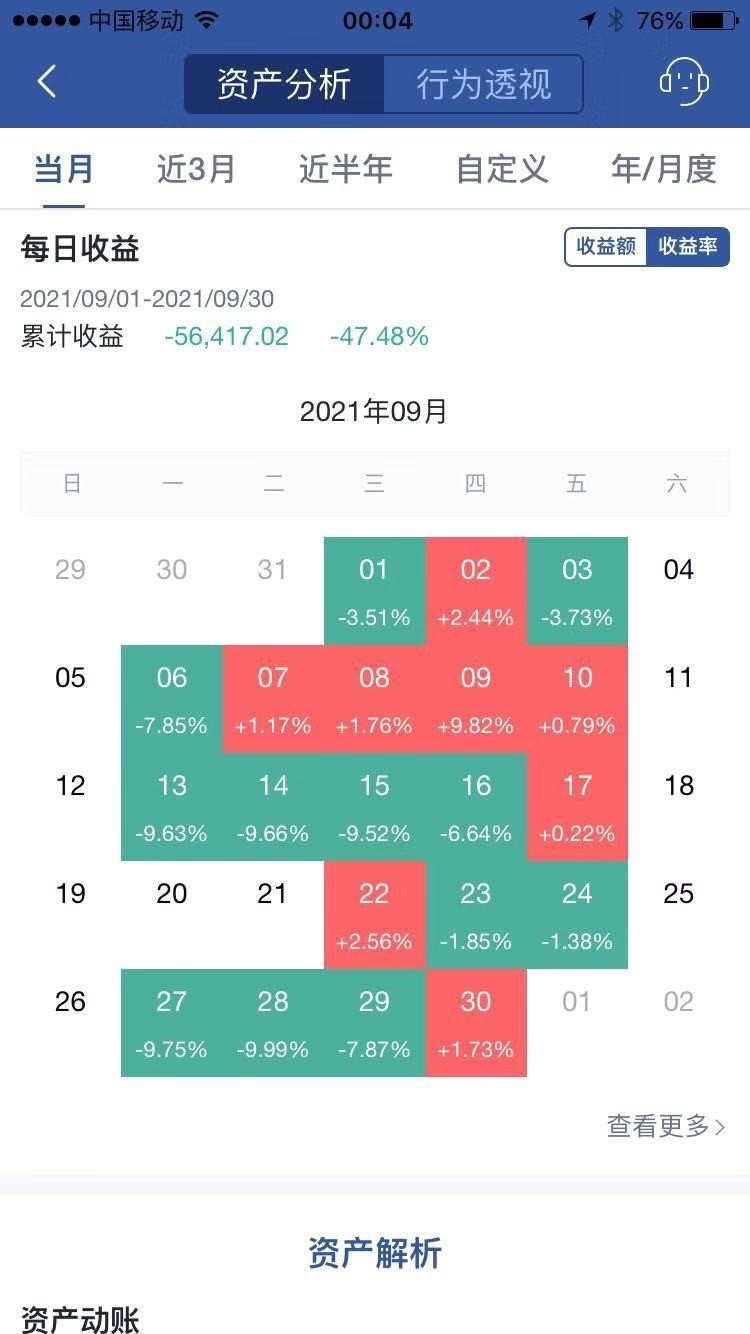Go back using the top-left arrow
The image size is (750, 1334).
pos(47,82)
